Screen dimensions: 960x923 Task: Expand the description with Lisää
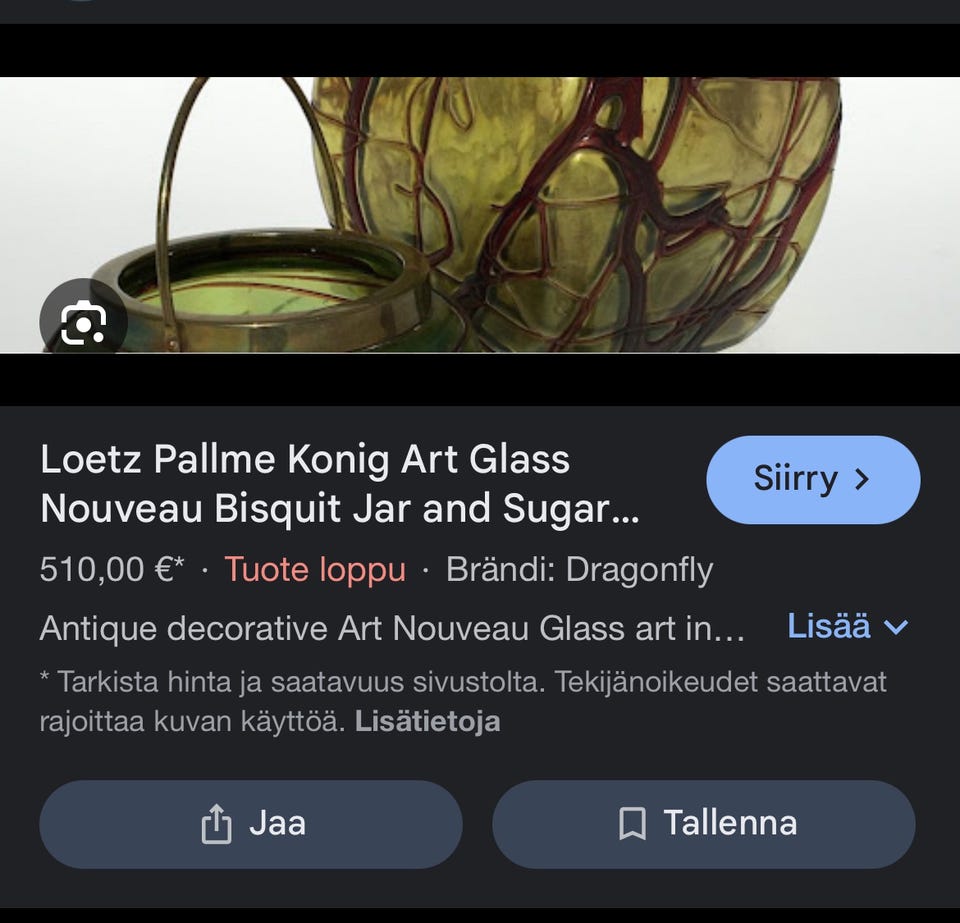[847, 627]
